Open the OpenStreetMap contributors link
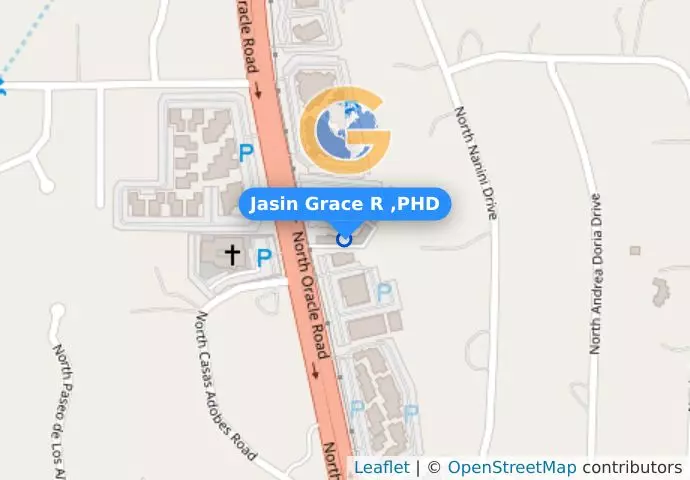The width and height of the screenshot is (690, 480). (511, 467)
